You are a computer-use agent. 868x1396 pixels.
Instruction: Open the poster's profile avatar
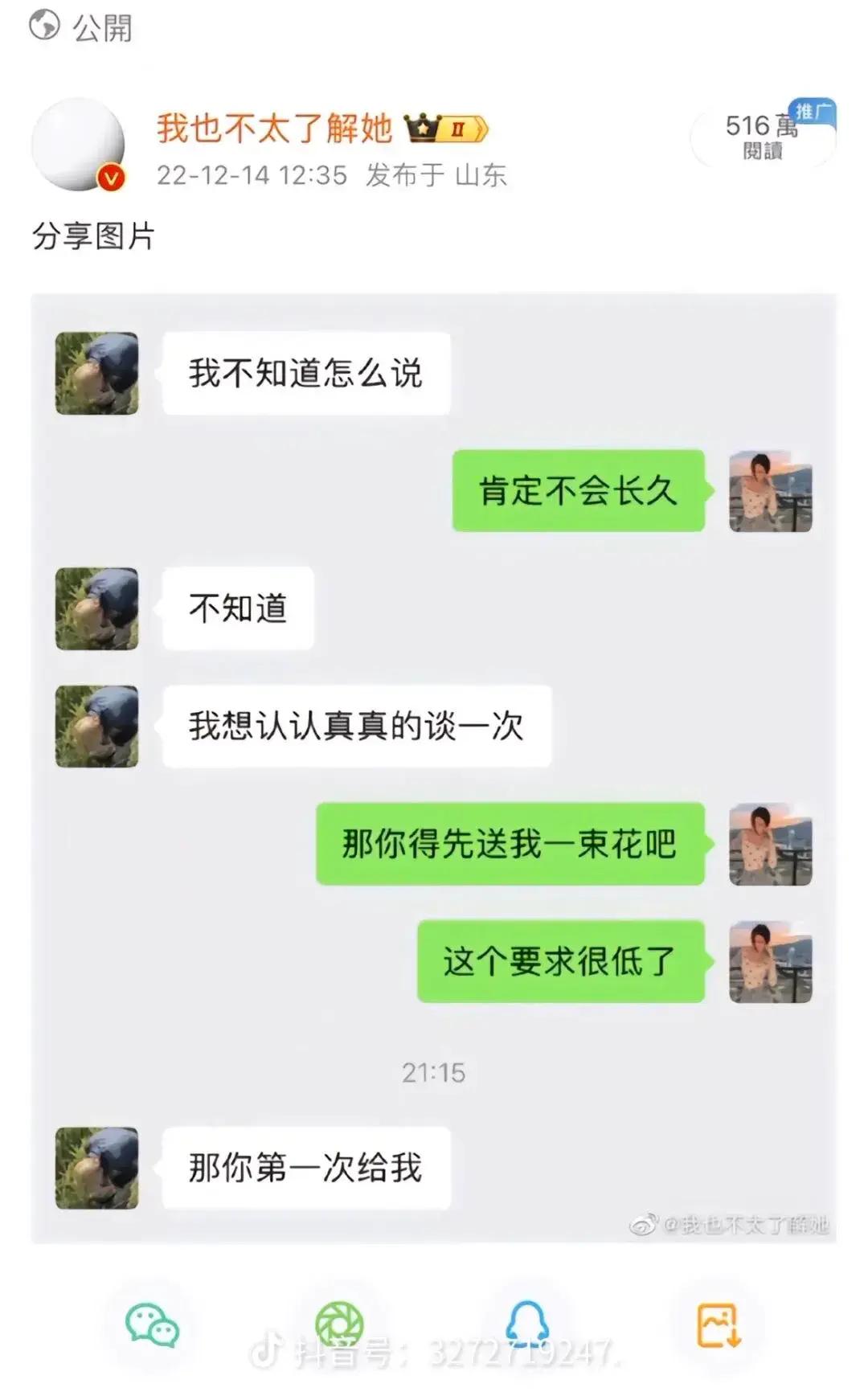pos(78,145)
